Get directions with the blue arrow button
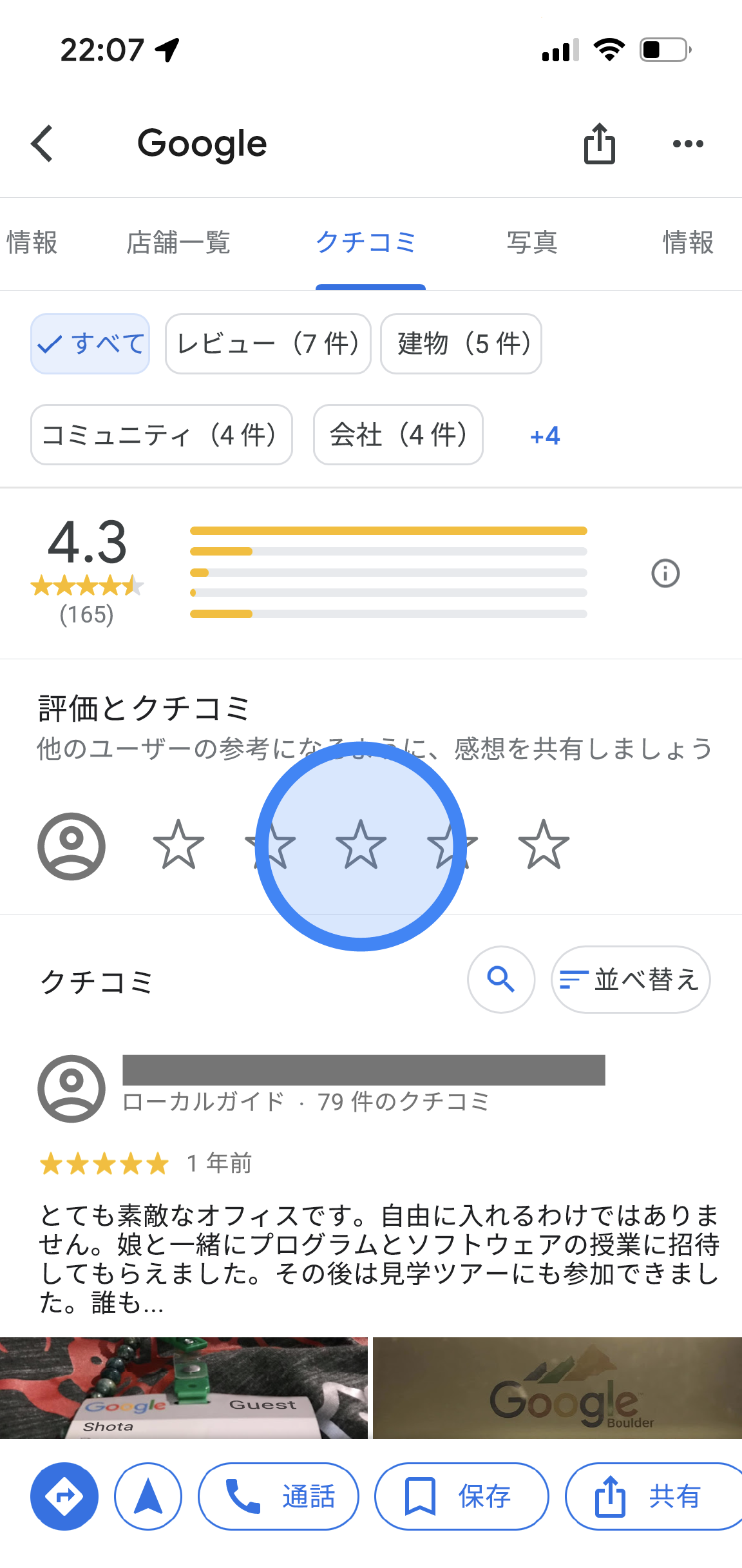742x1568 pixels. coord(64,1496)
